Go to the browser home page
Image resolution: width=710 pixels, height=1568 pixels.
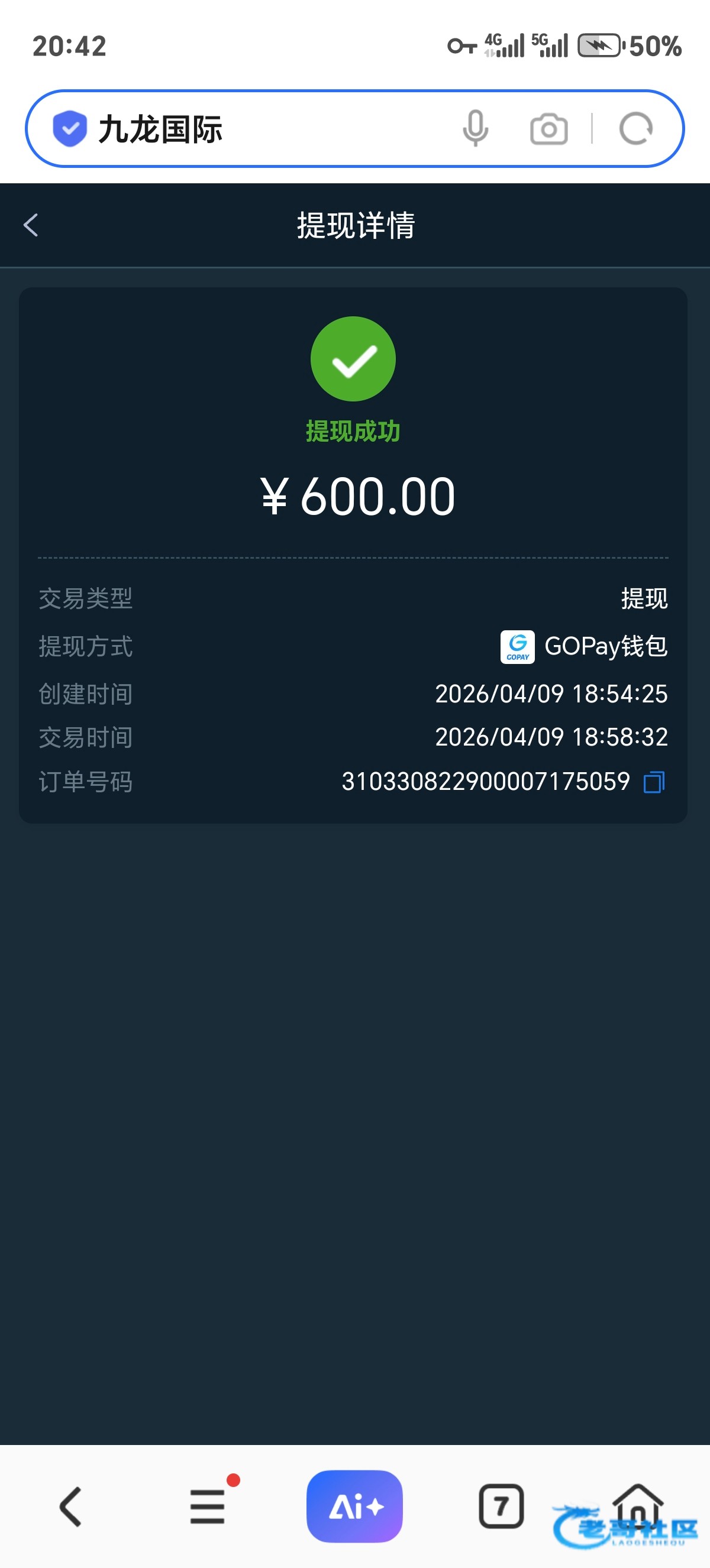(x=638, y=1506)
